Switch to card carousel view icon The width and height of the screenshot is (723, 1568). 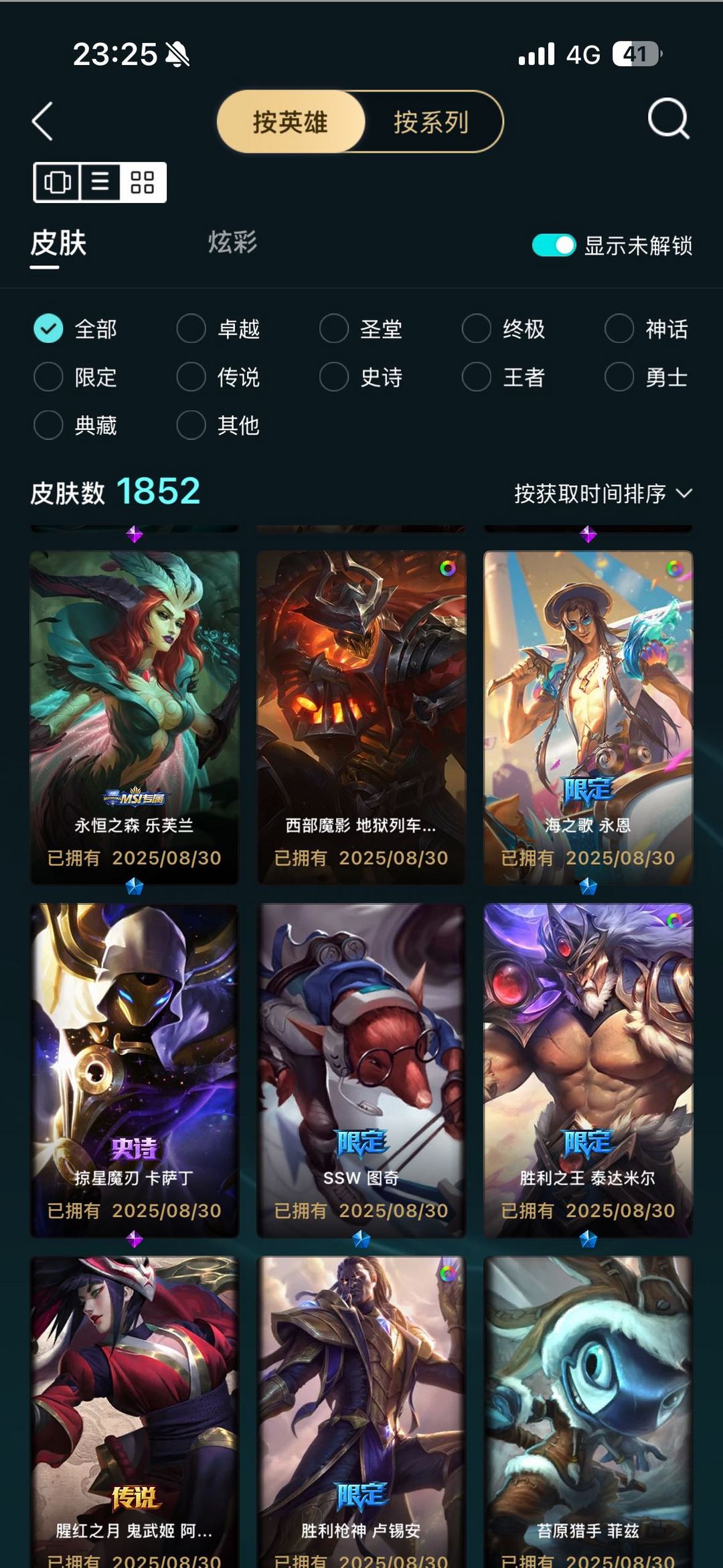[58, 182]
